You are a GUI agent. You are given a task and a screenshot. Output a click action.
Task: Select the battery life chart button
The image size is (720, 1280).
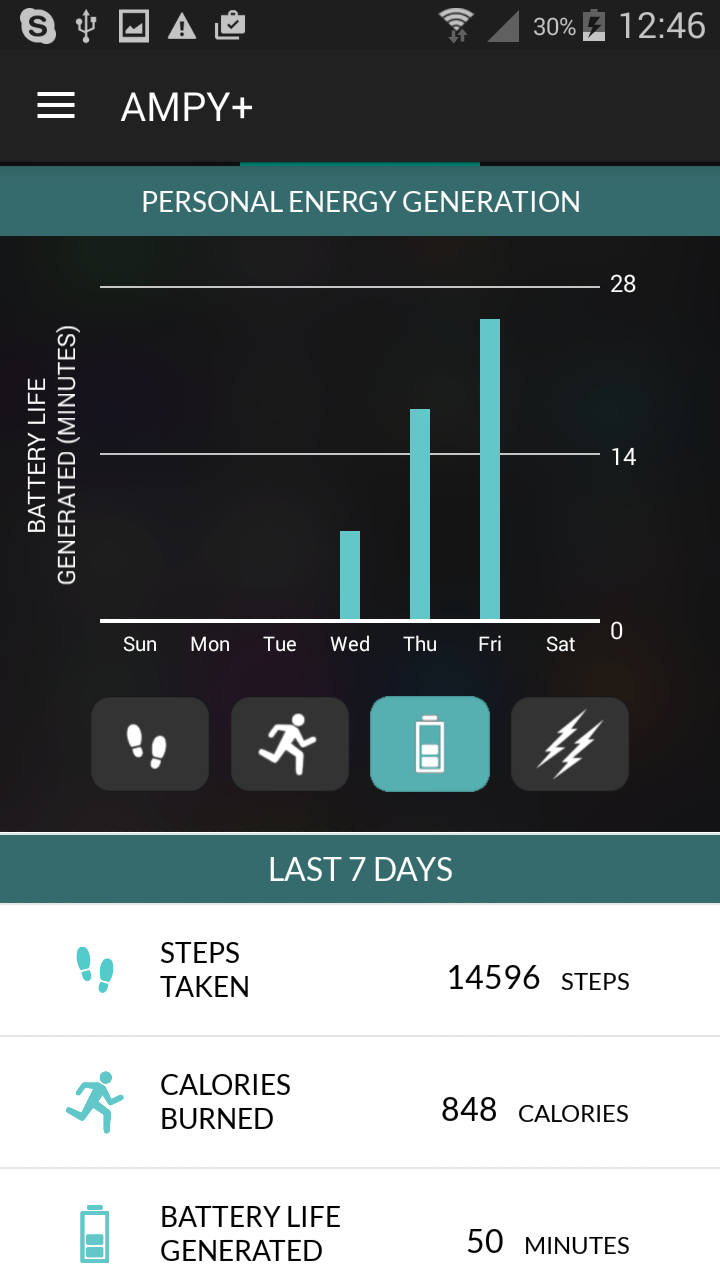430,744
